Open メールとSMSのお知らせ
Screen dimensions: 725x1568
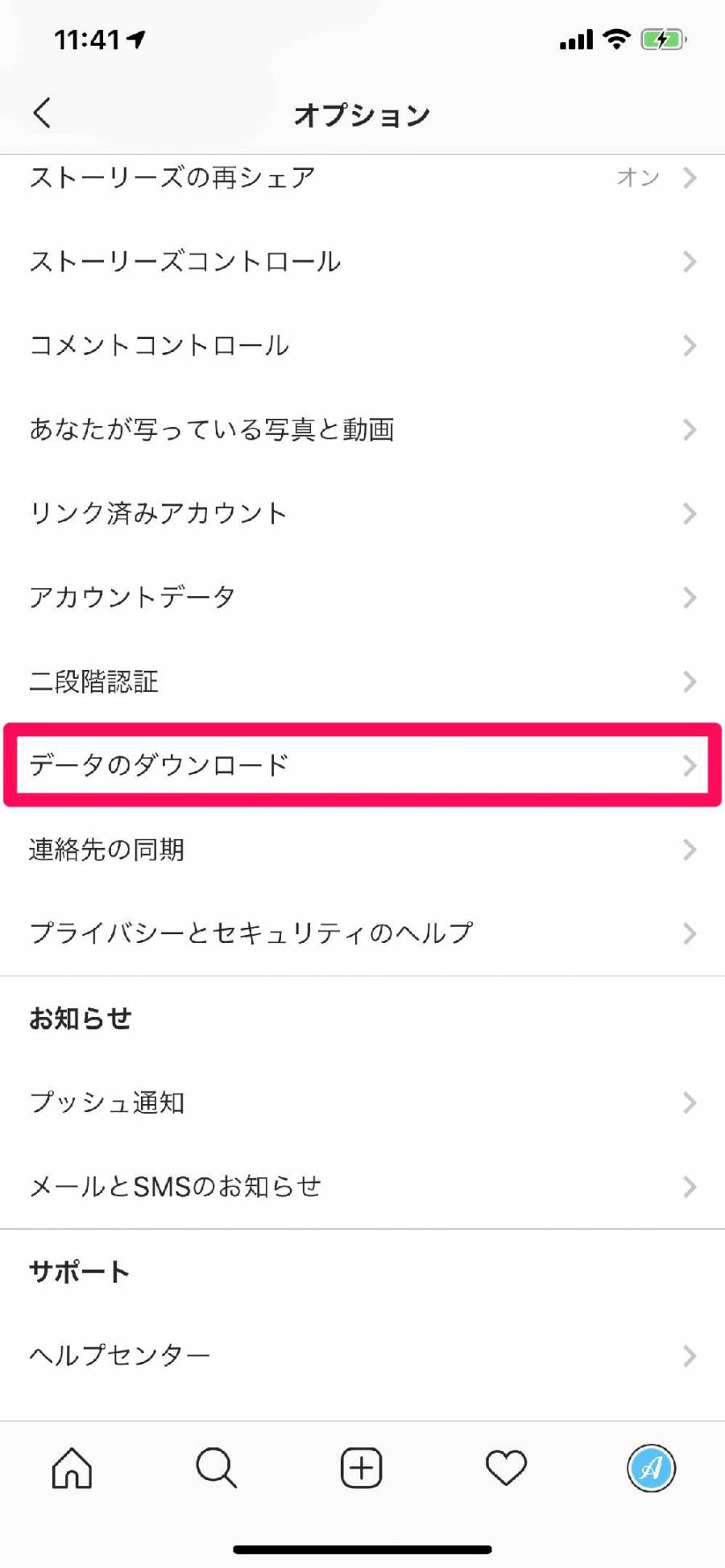[x=362, y=1186]
